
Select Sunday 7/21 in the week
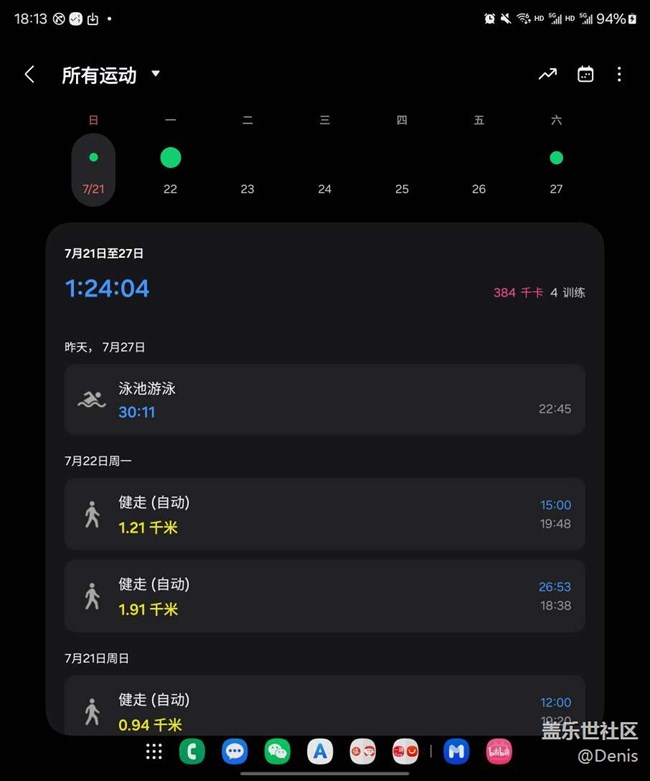pos(93,169)
